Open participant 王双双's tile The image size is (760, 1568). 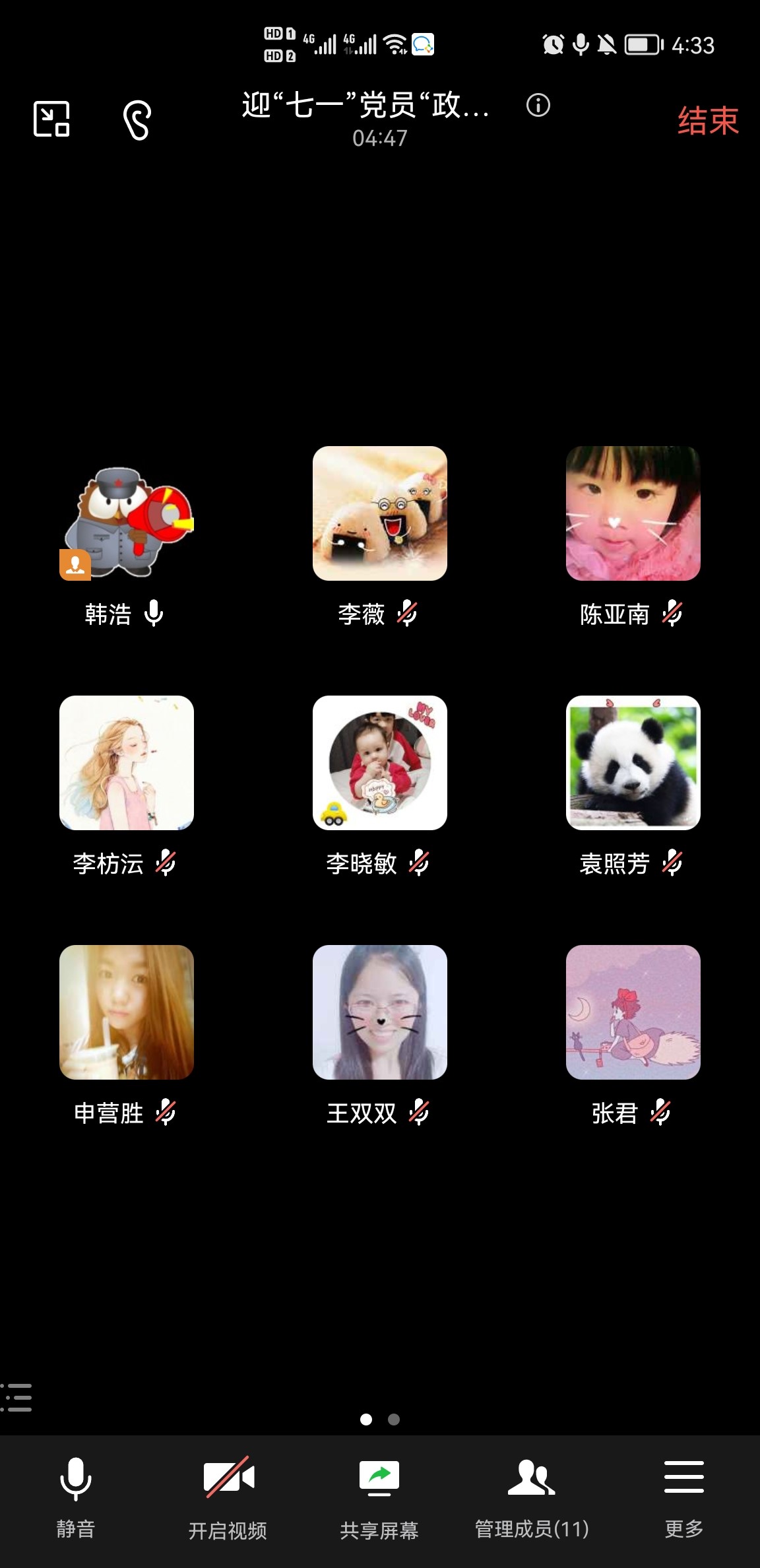point(380,1012)
